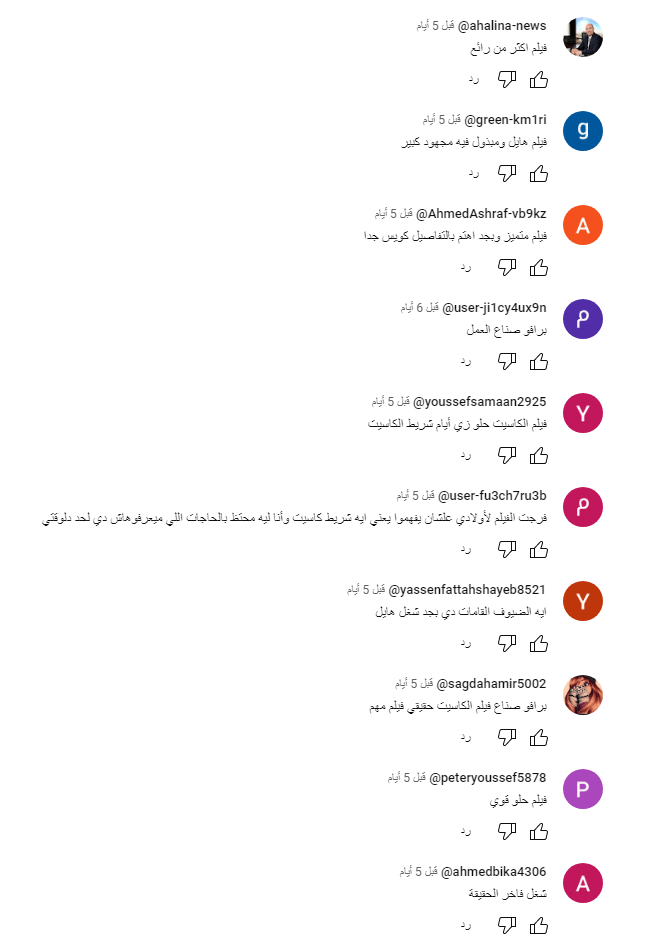Dislike the comment by @ahalina-news

(507, 79)
